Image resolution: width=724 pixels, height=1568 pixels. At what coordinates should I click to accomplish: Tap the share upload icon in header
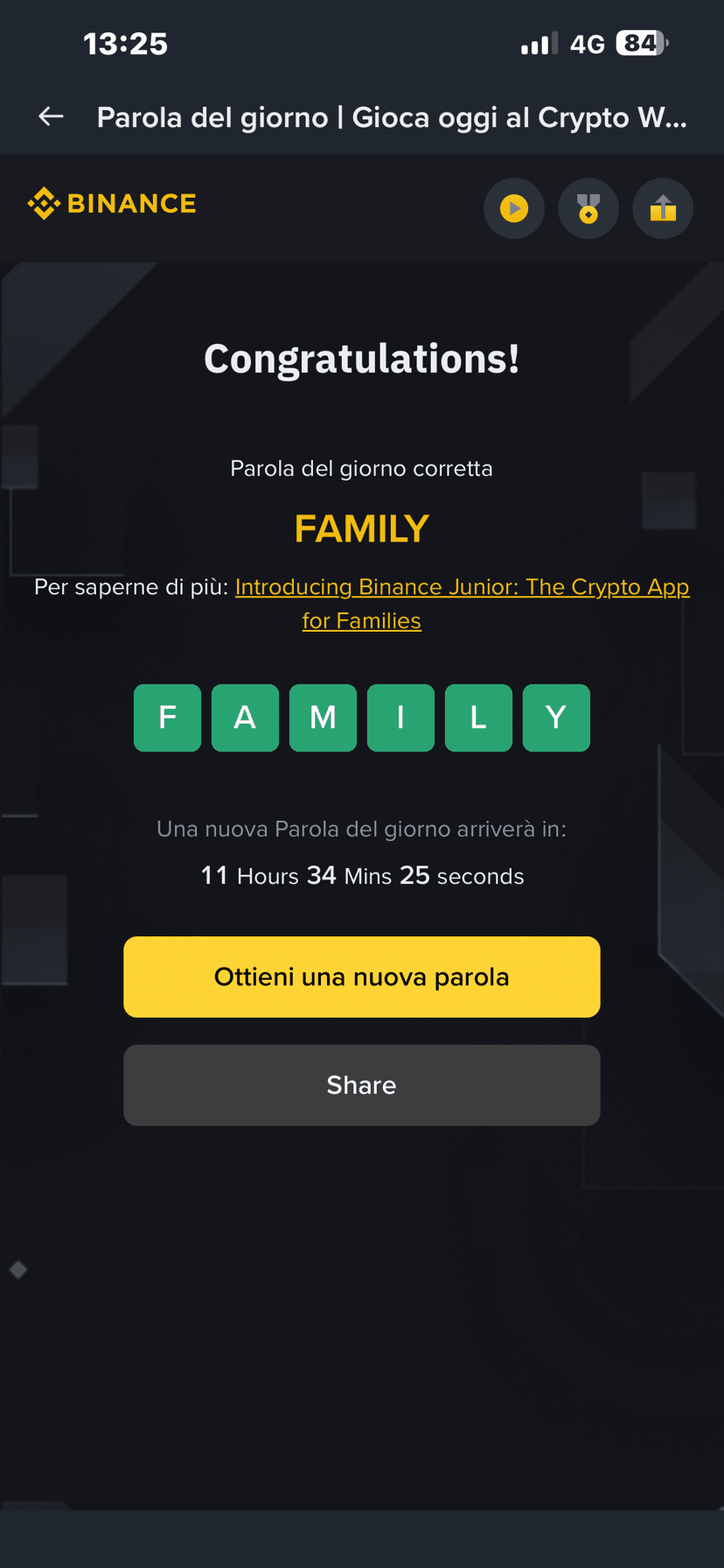coord(663,209)
